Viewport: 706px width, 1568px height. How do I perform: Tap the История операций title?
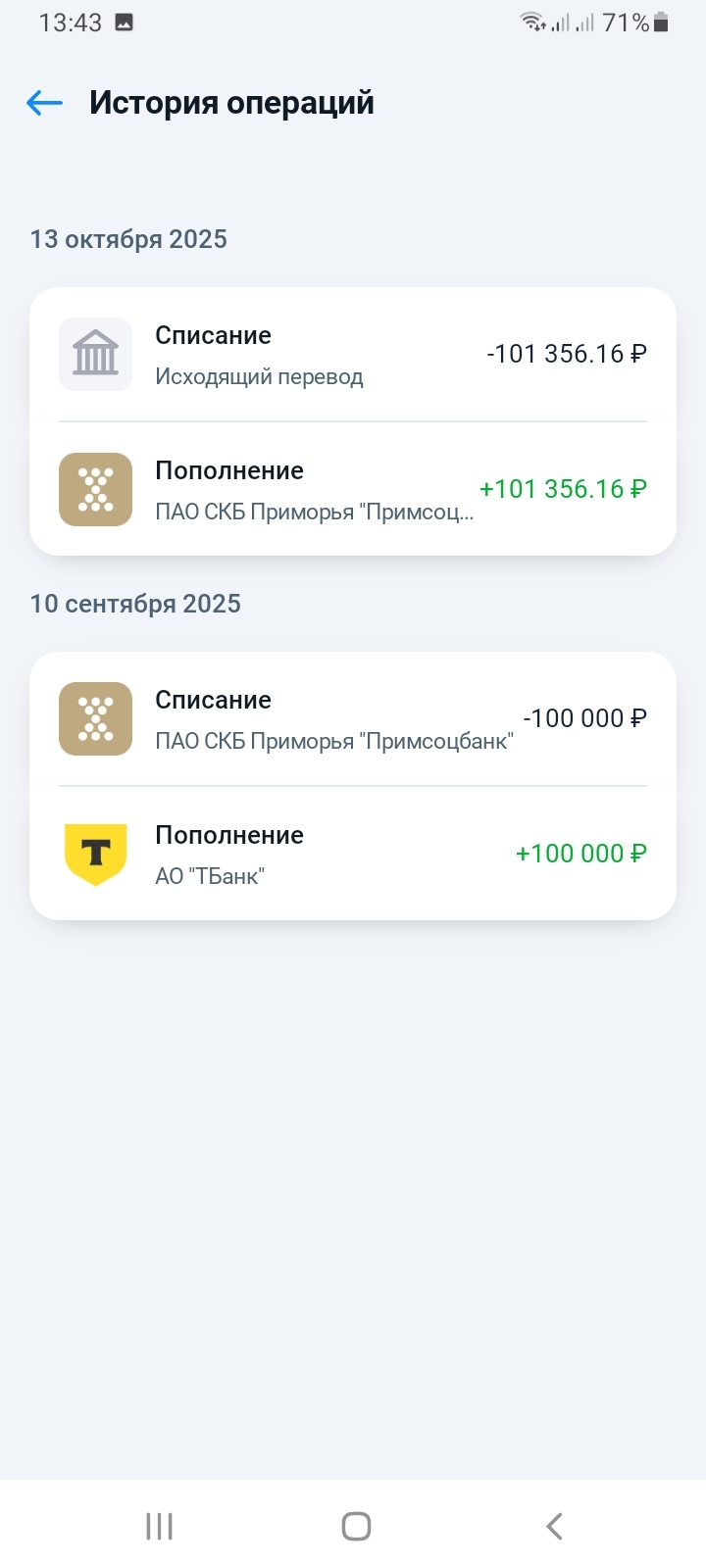coord(231,102)
